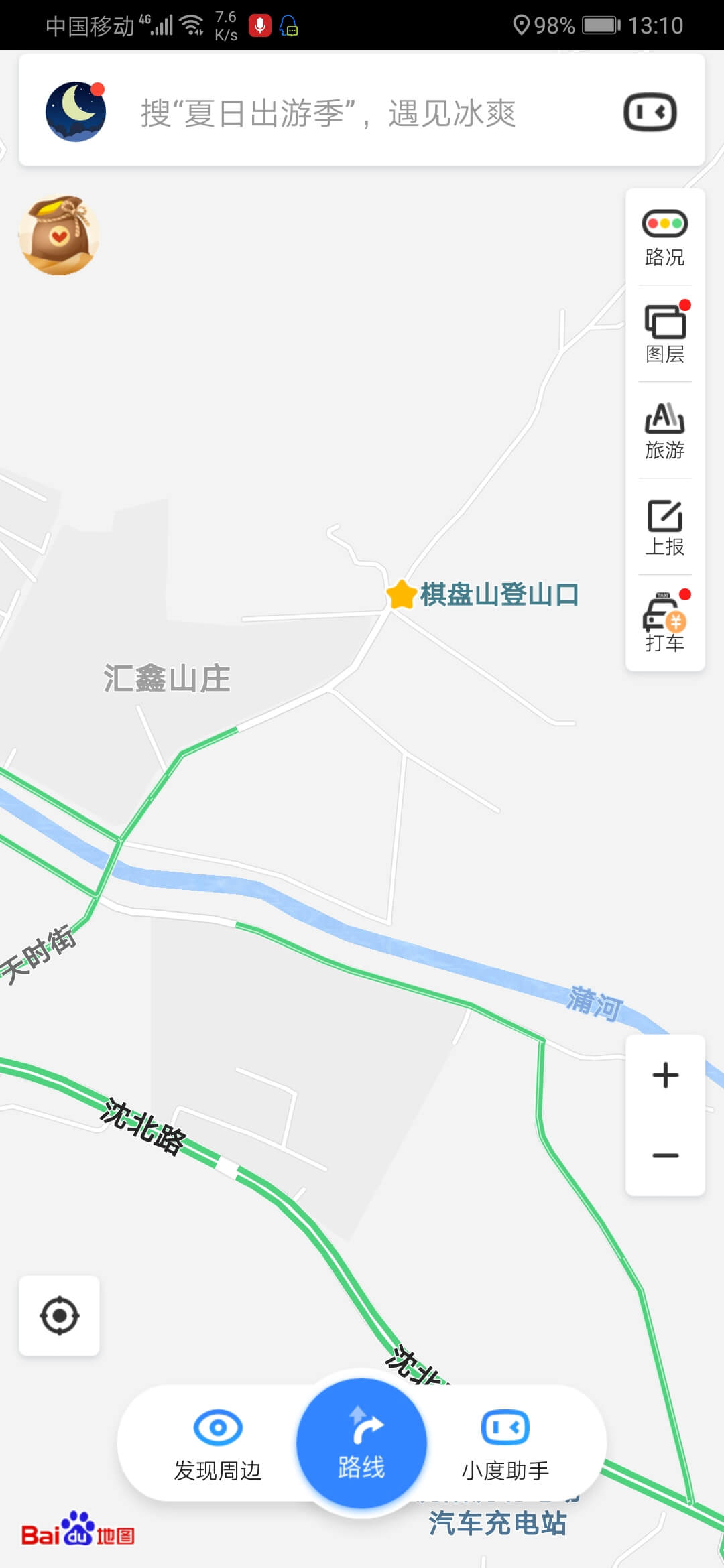Open 打车 taxi hailing
This screenshot has height=1568, width=724.
tap(665, 623)
